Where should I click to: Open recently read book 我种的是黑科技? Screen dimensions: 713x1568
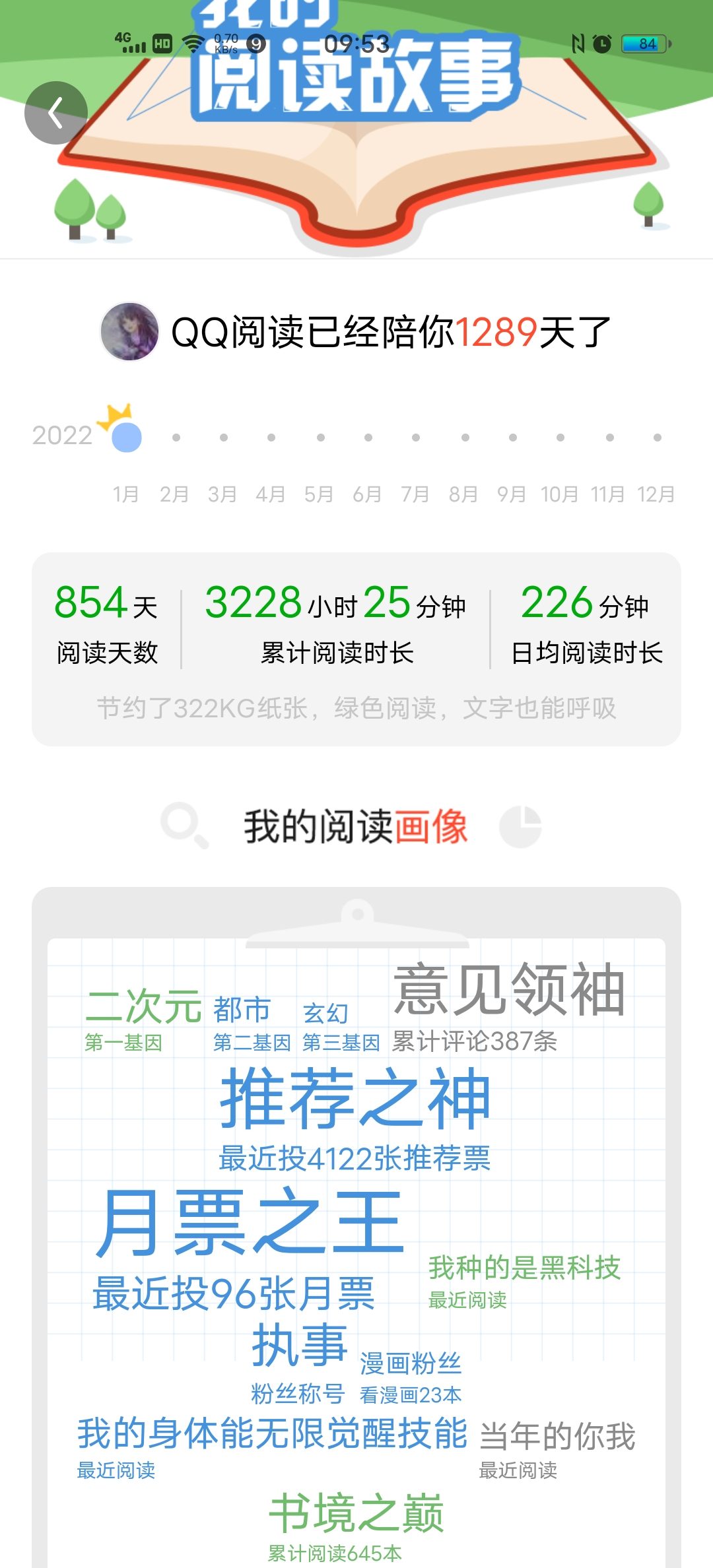point(525,1268)
